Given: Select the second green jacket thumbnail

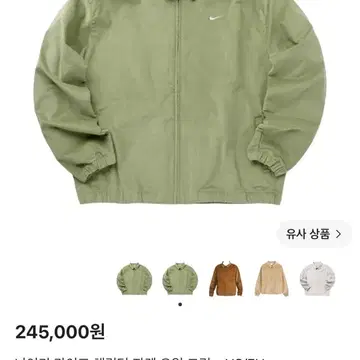Looking at the screenshot, I should pos(180,279).
